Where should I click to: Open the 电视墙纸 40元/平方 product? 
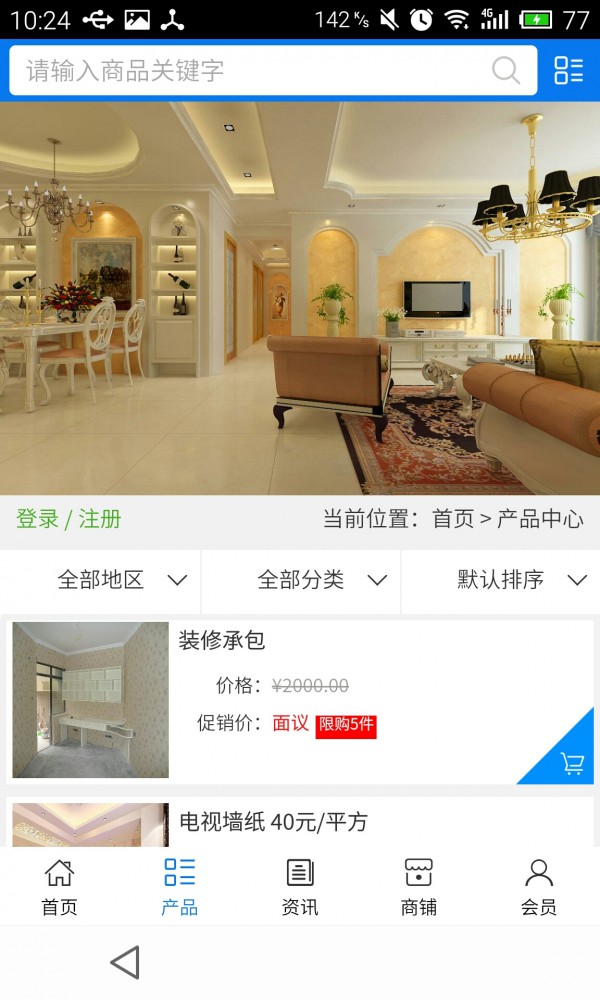coord(273,822)
